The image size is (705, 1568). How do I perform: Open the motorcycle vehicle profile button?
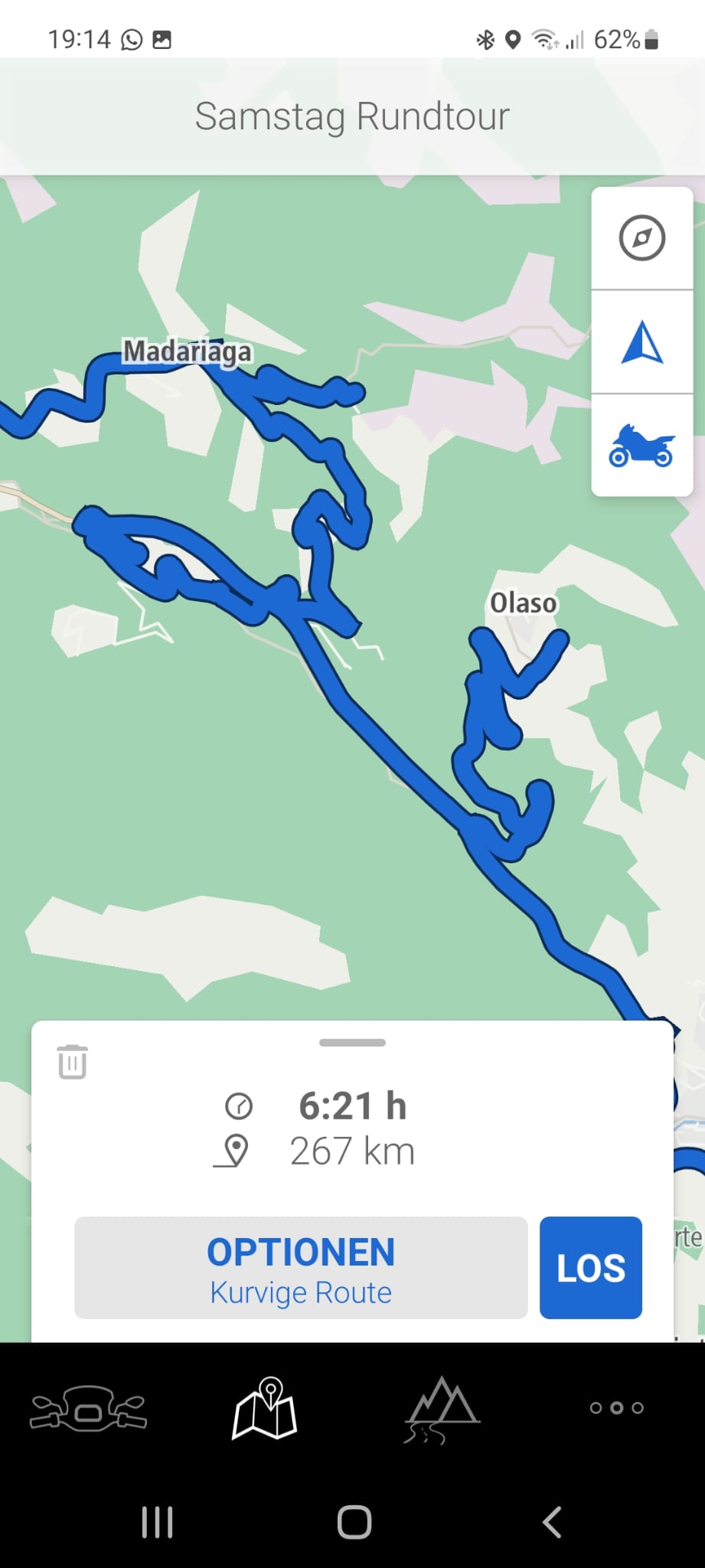click(x=641, y=446)
